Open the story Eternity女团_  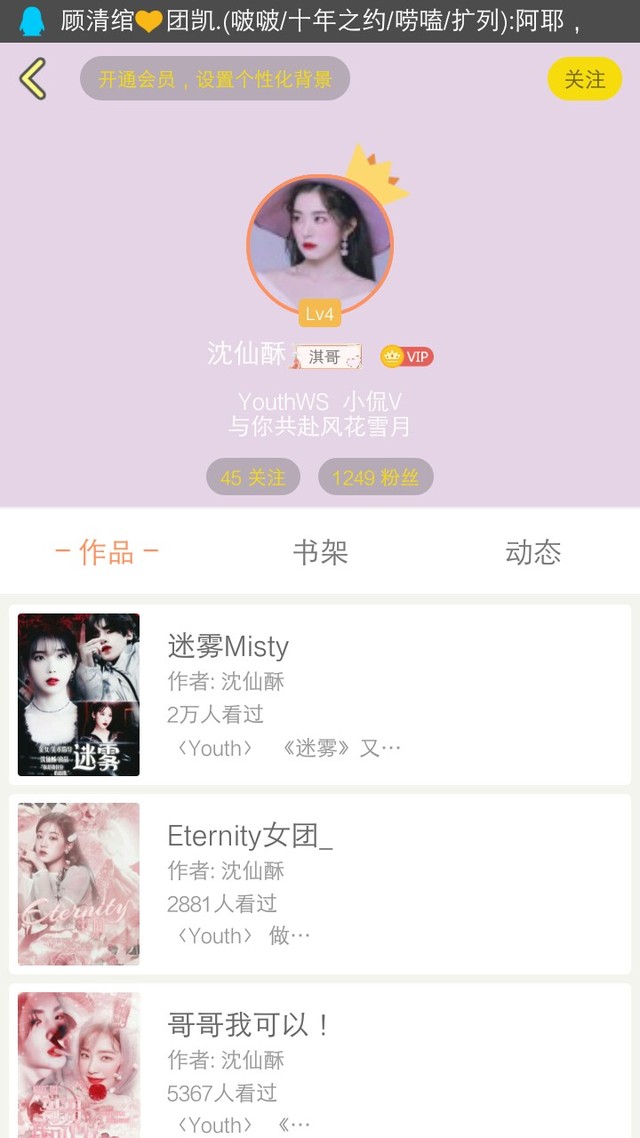(320, 884)
